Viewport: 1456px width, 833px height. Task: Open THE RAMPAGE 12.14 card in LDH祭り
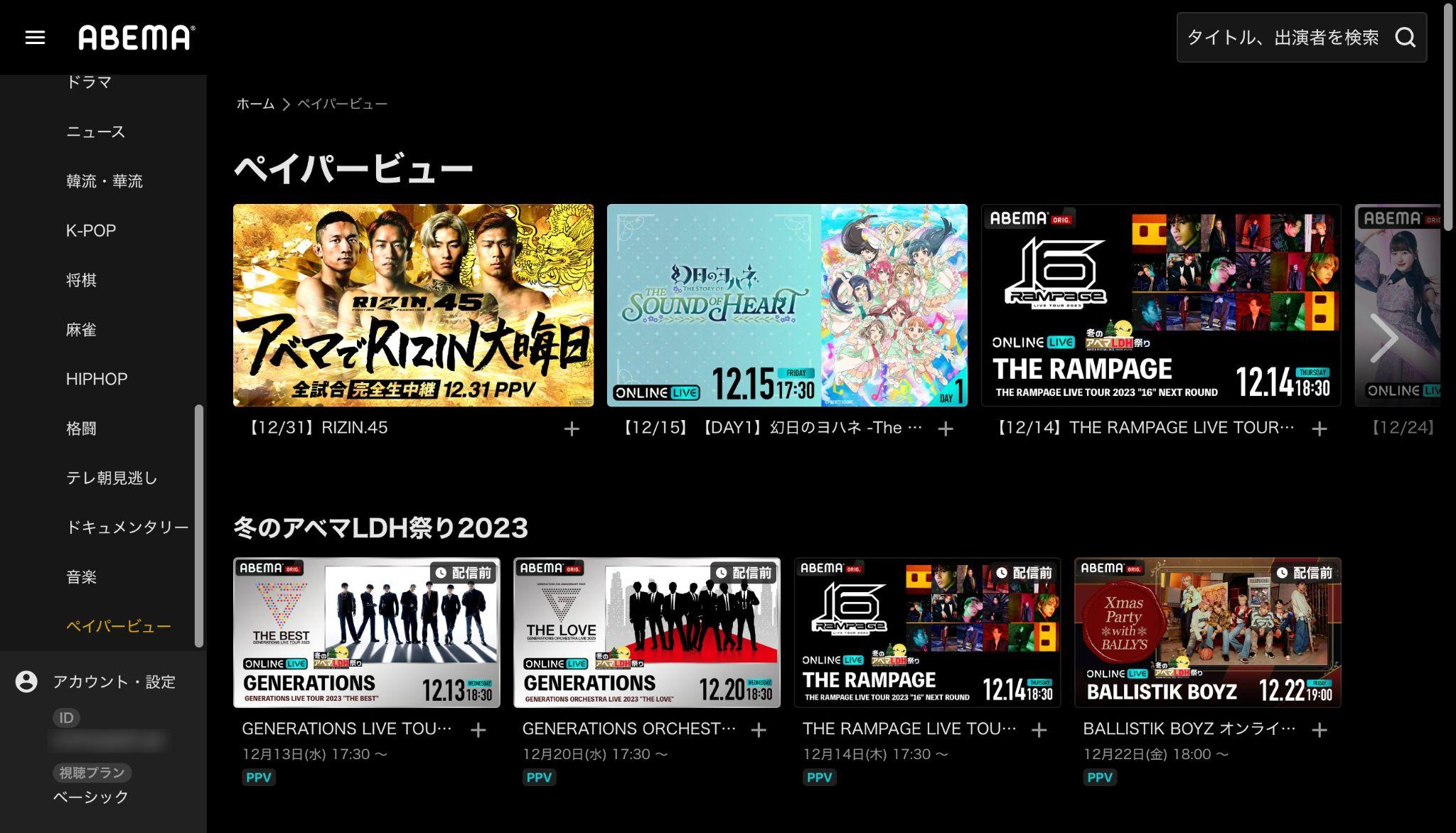[x=927, y=633]
